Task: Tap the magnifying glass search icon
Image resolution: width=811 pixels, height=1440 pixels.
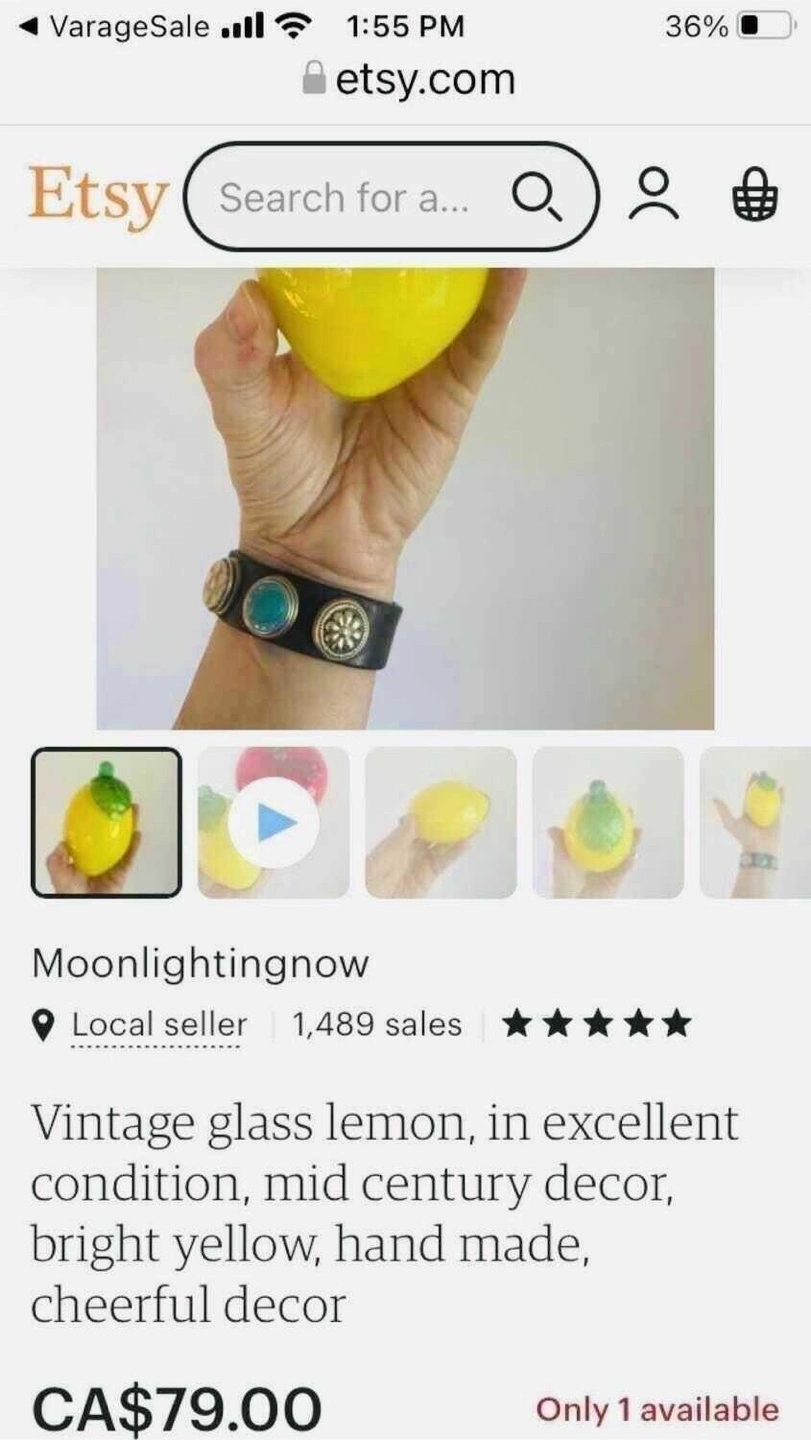Action: [x=536, y=197]
